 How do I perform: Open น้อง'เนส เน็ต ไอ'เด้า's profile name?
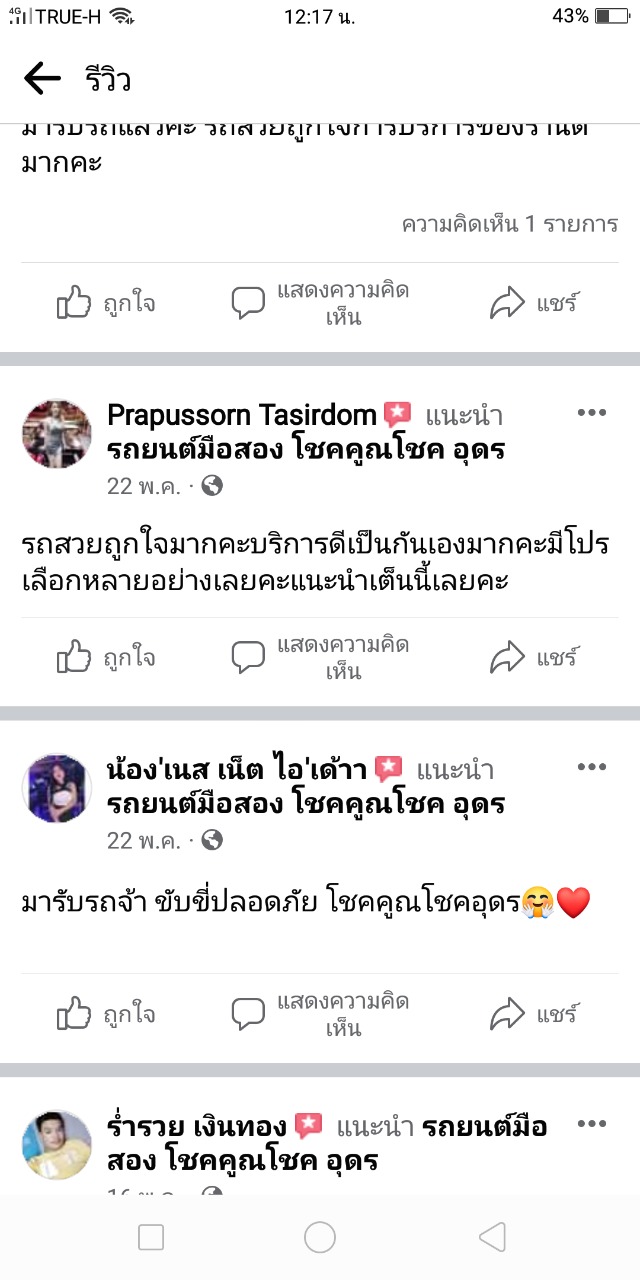click(236, 769)
